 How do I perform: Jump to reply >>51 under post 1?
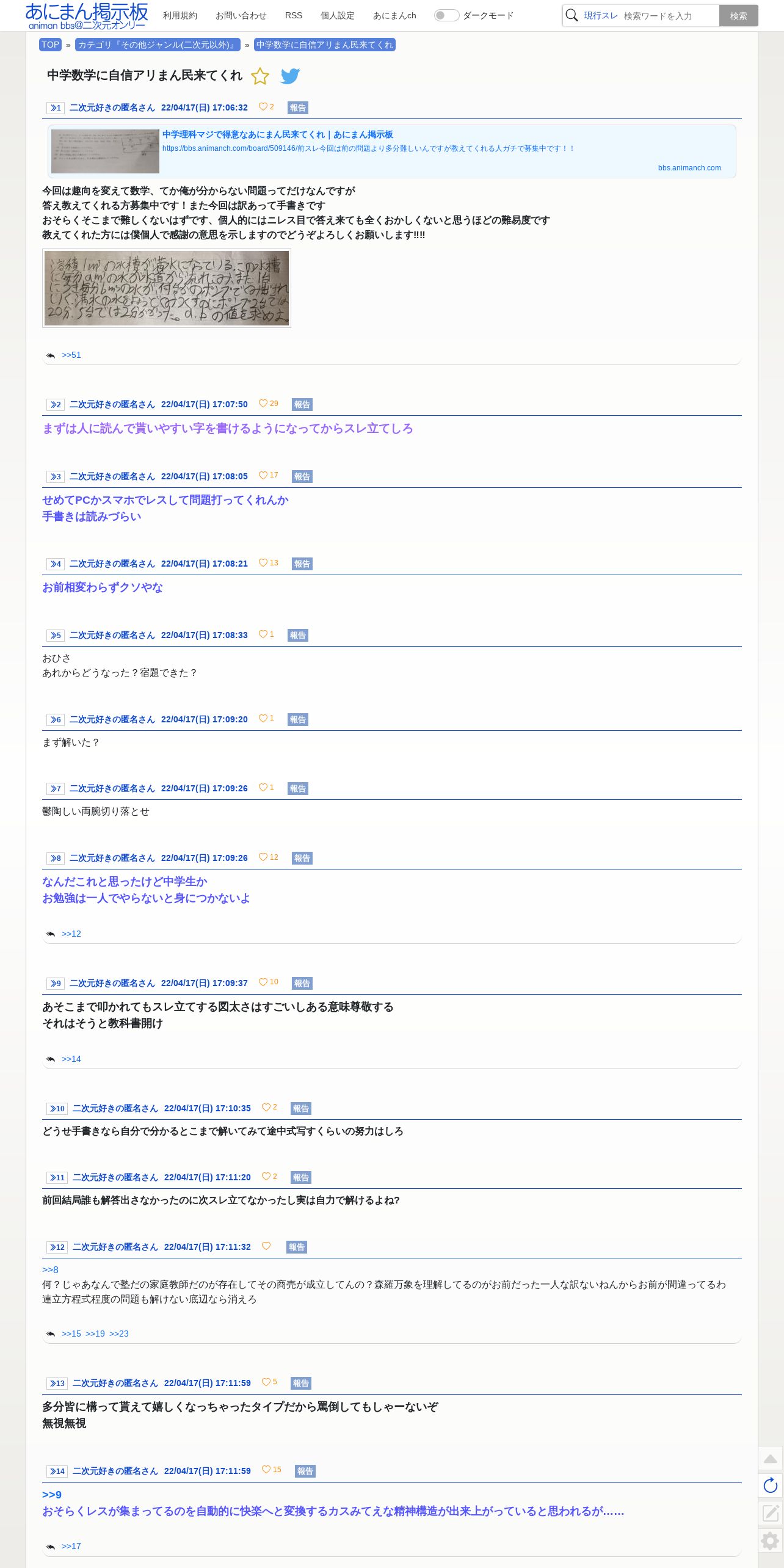click(71, 355)
